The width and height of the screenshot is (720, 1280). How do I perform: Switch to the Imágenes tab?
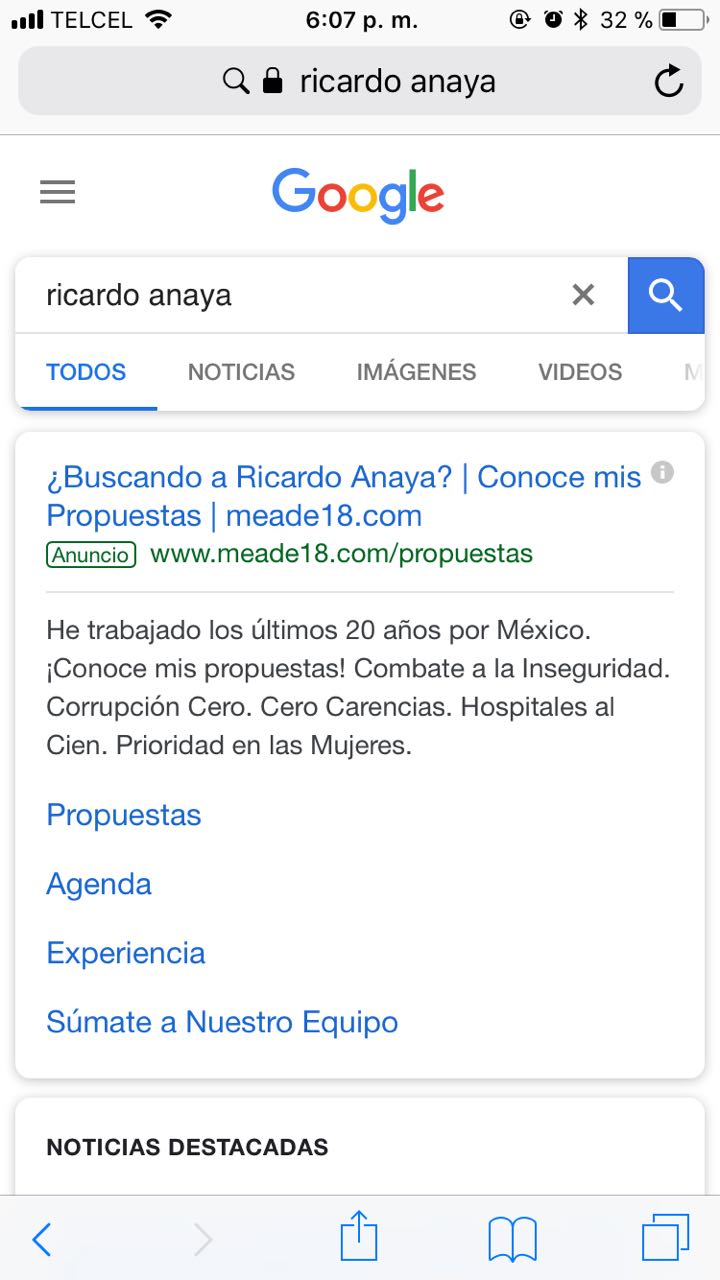click(416, 372)
